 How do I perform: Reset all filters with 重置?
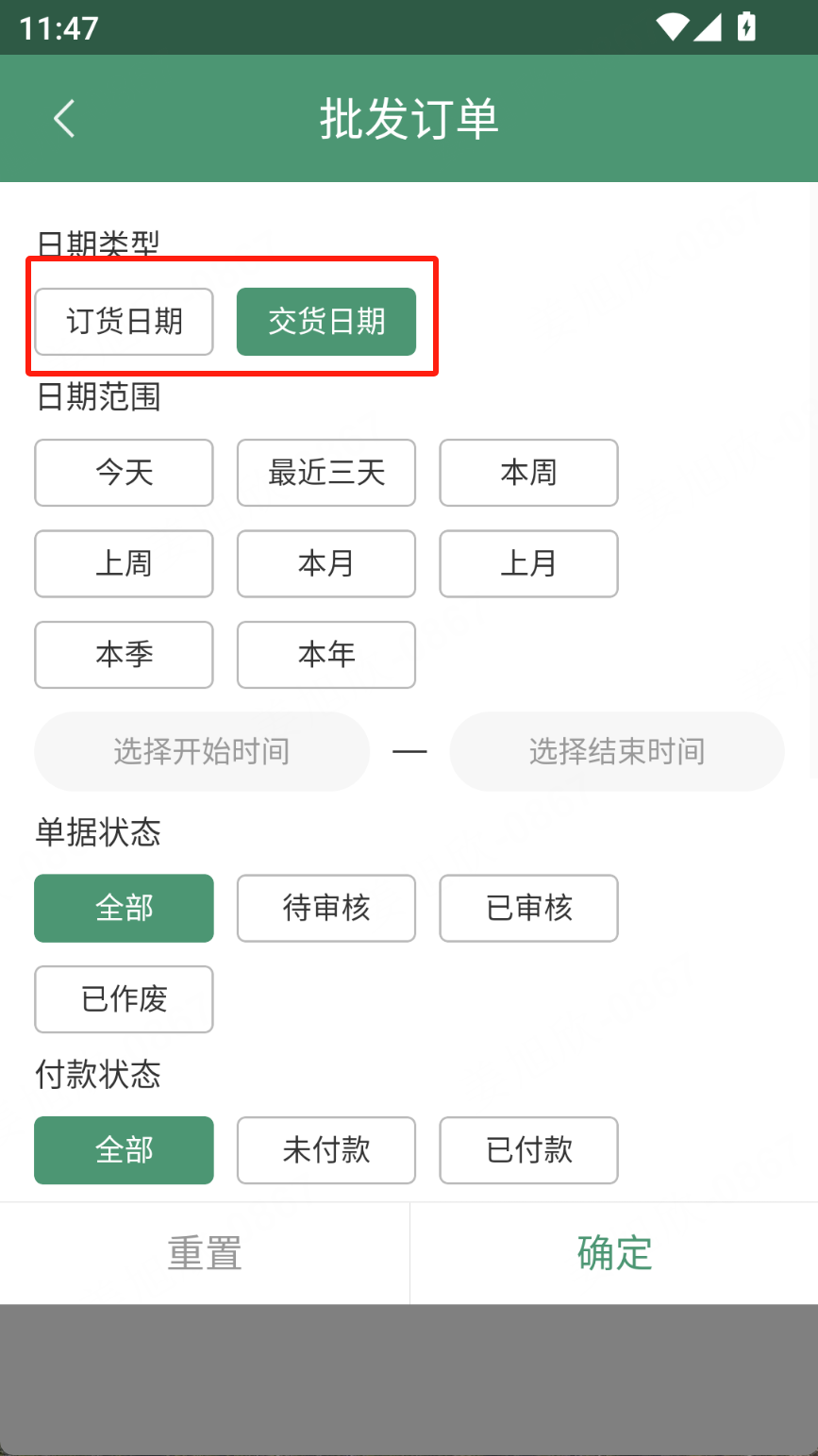pyautogui.click(x=205, y=1253)
